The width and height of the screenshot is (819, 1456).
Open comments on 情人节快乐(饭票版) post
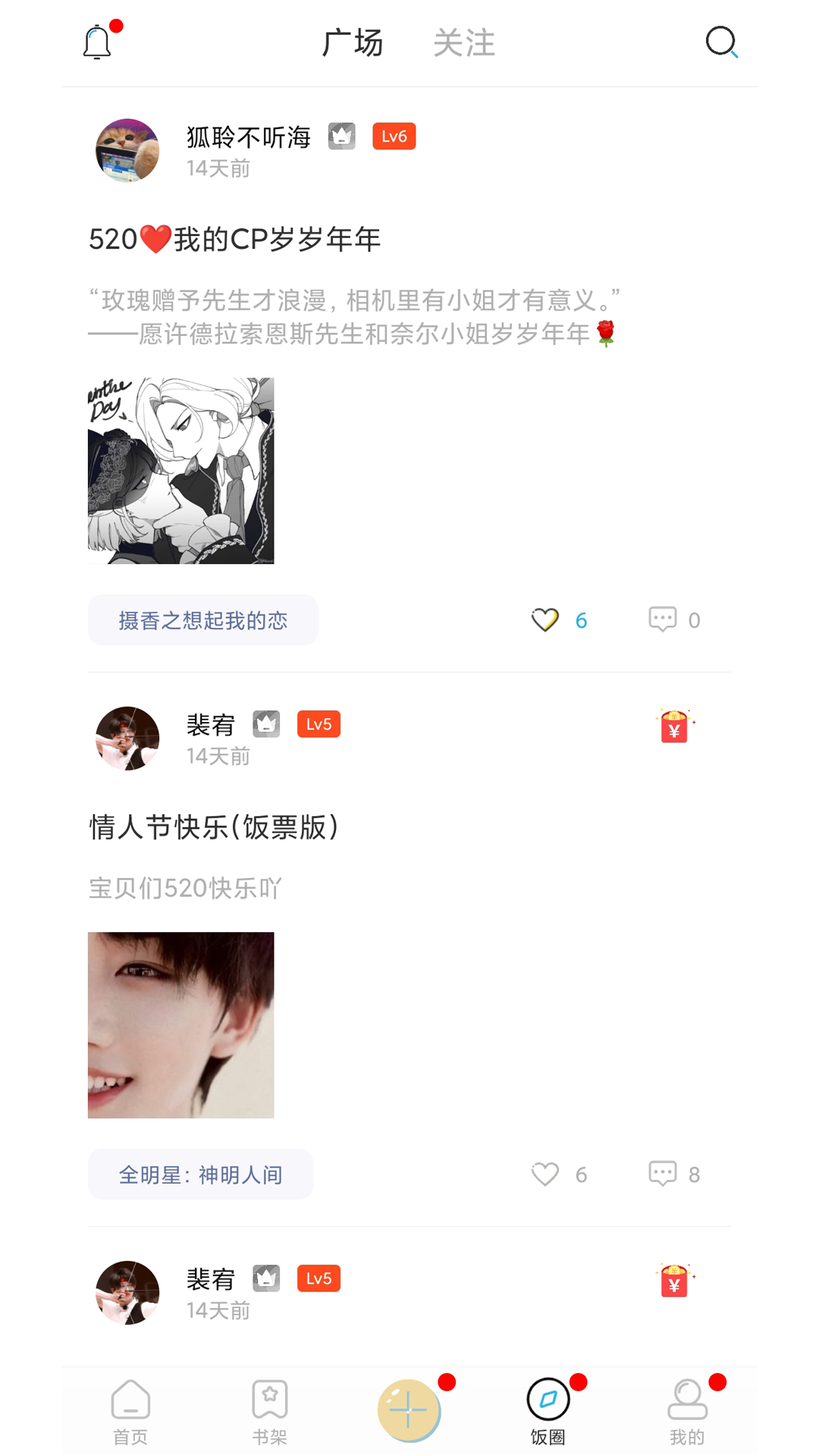point(663,1173)
